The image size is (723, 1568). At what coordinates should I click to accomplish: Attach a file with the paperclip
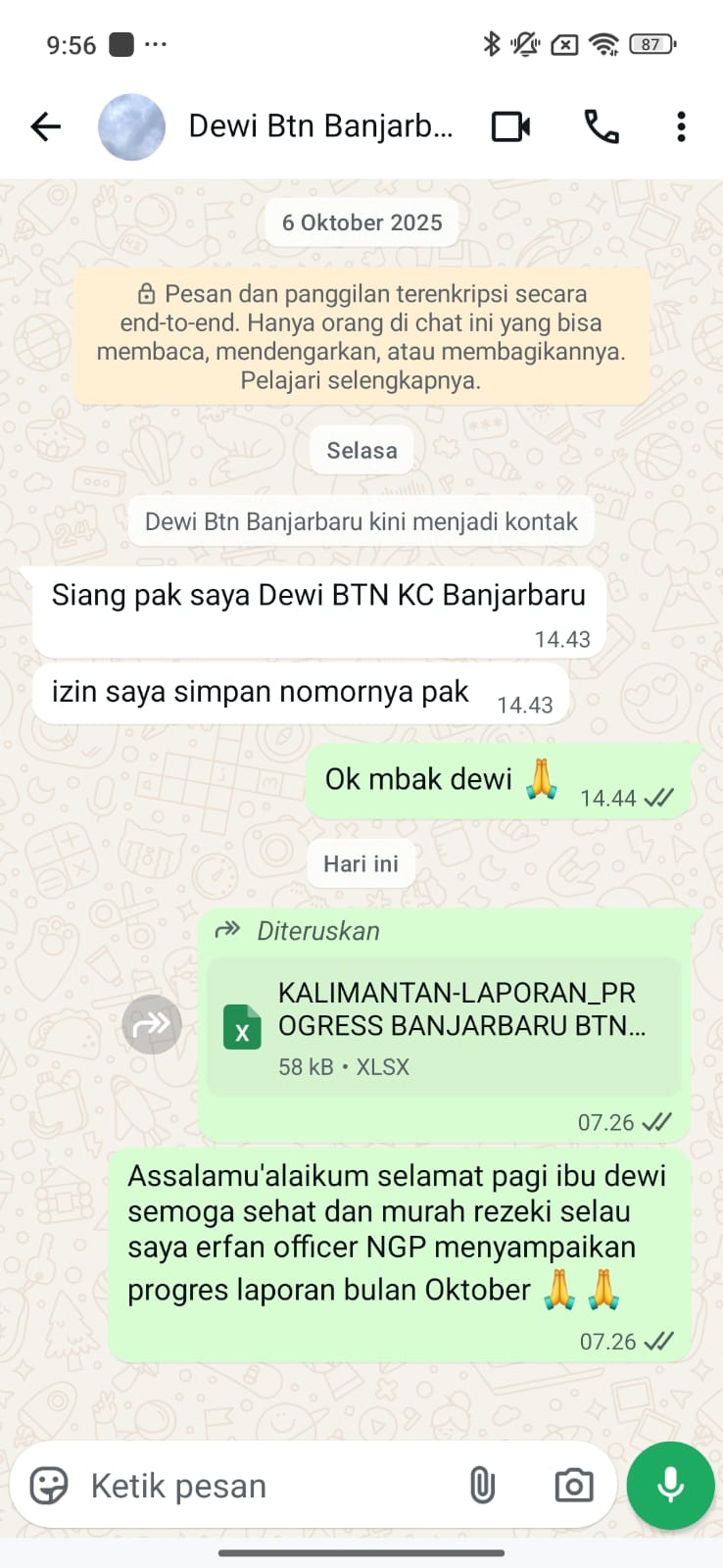coord(482,1486)
